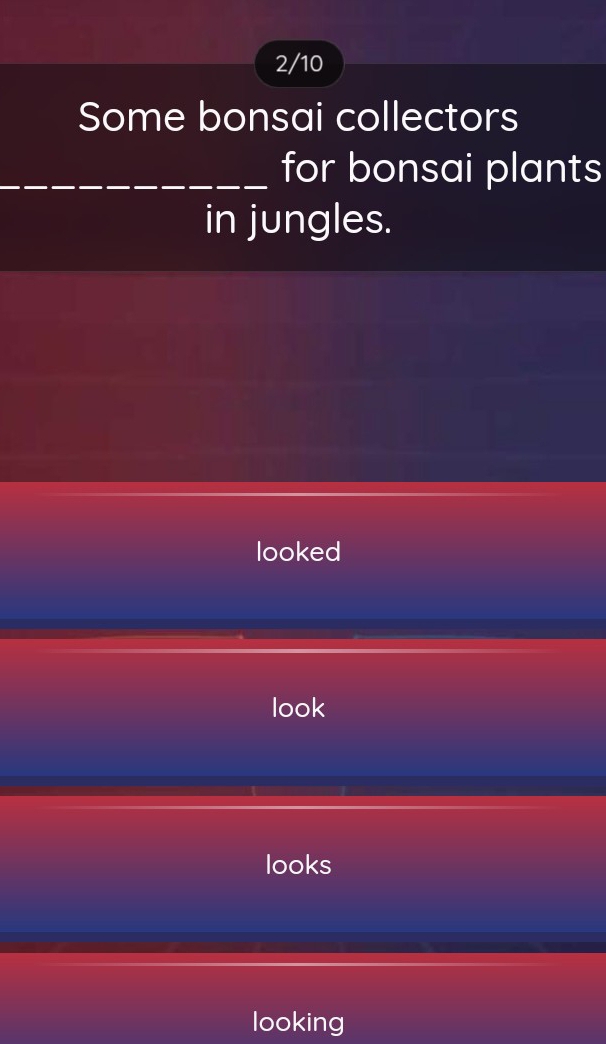Select the answer 'looked'
606x1044 pixels.
[298, 552]
